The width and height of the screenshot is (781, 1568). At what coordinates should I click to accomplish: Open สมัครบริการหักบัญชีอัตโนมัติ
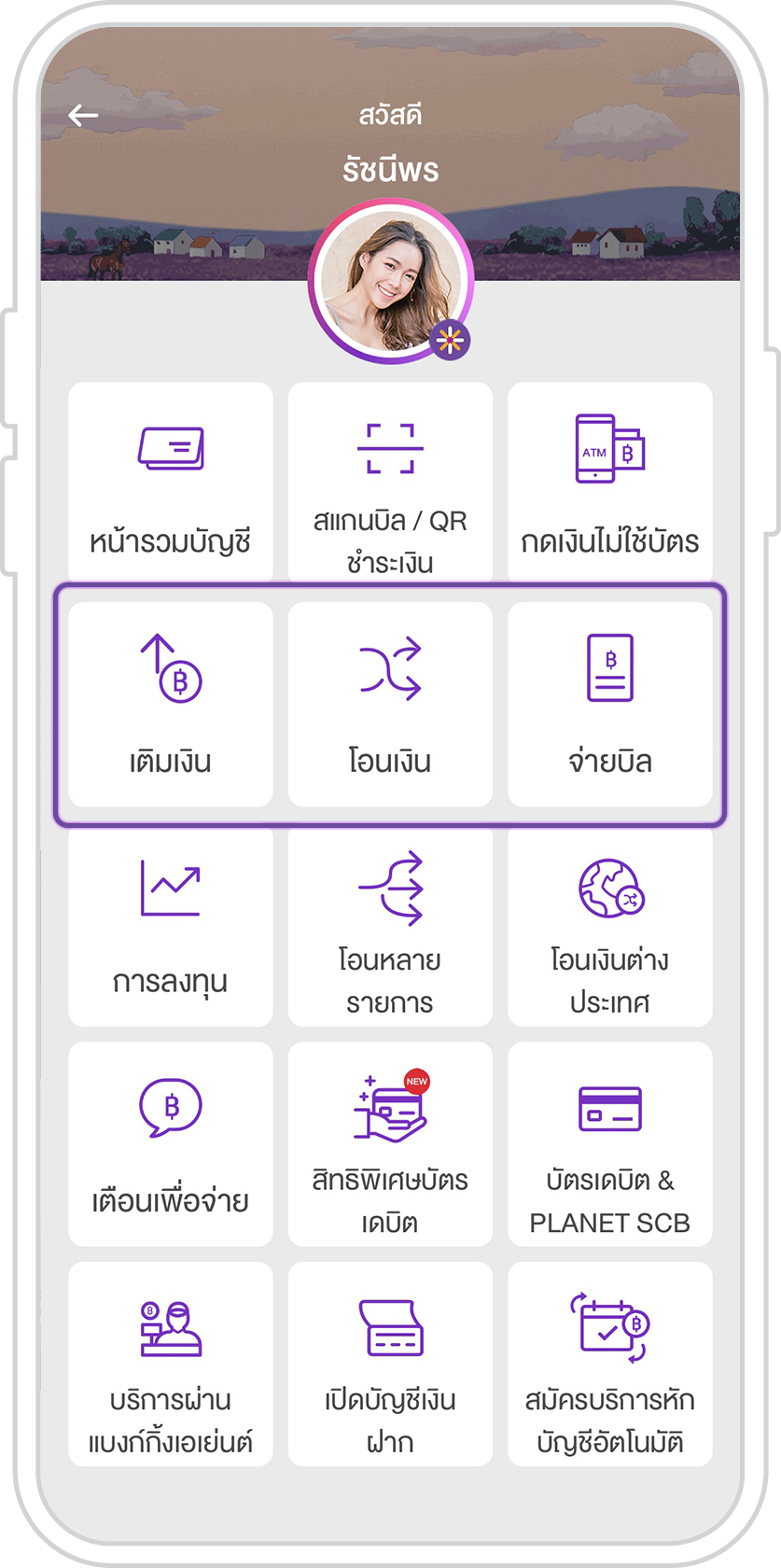(x=610, y=1365)
